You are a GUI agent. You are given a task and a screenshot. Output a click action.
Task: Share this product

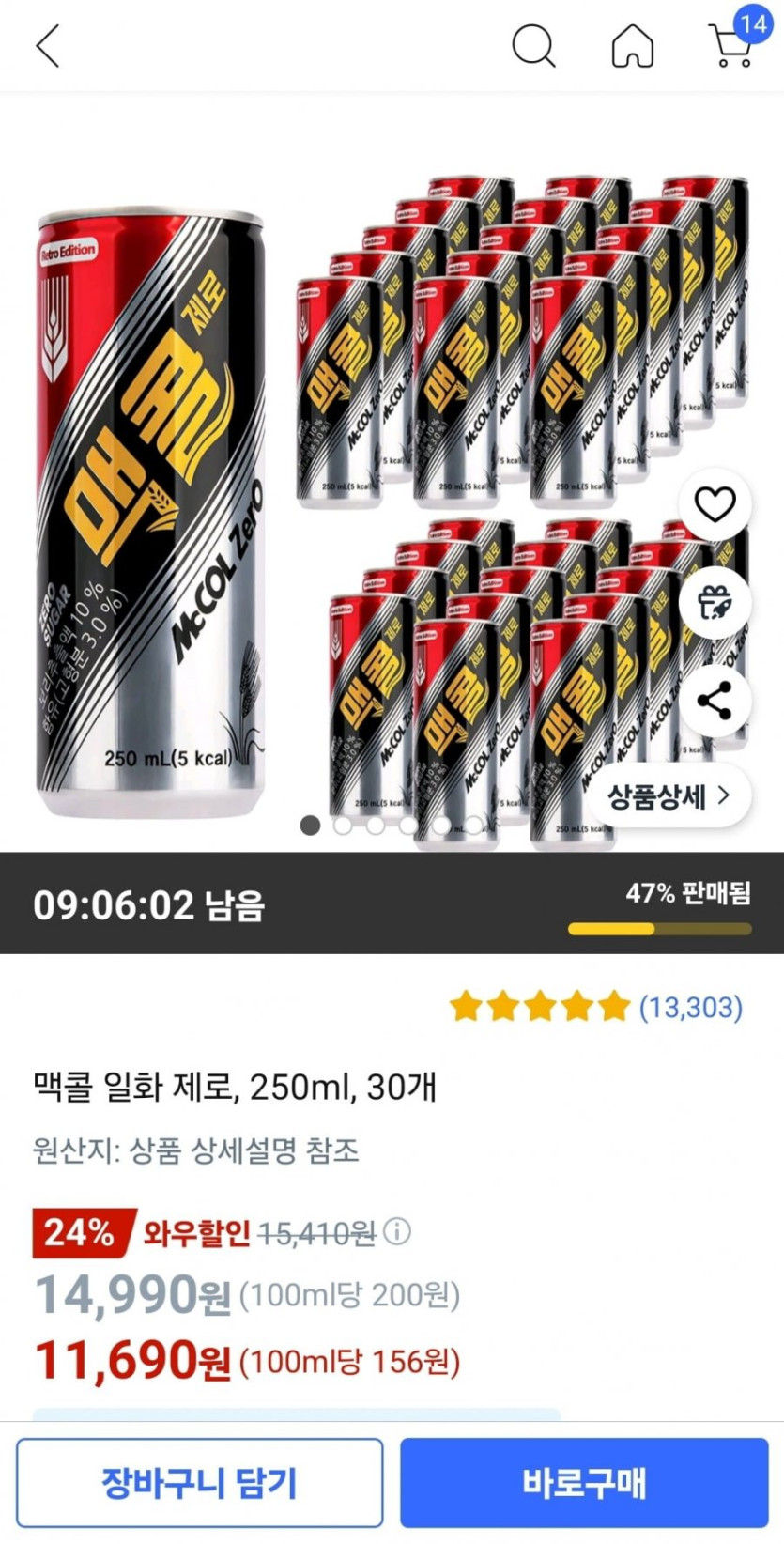(x=715, y=701)
